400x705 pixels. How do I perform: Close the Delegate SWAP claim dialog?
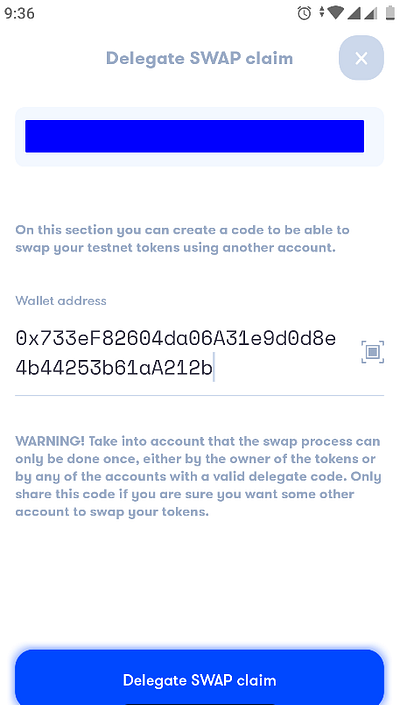361,58
